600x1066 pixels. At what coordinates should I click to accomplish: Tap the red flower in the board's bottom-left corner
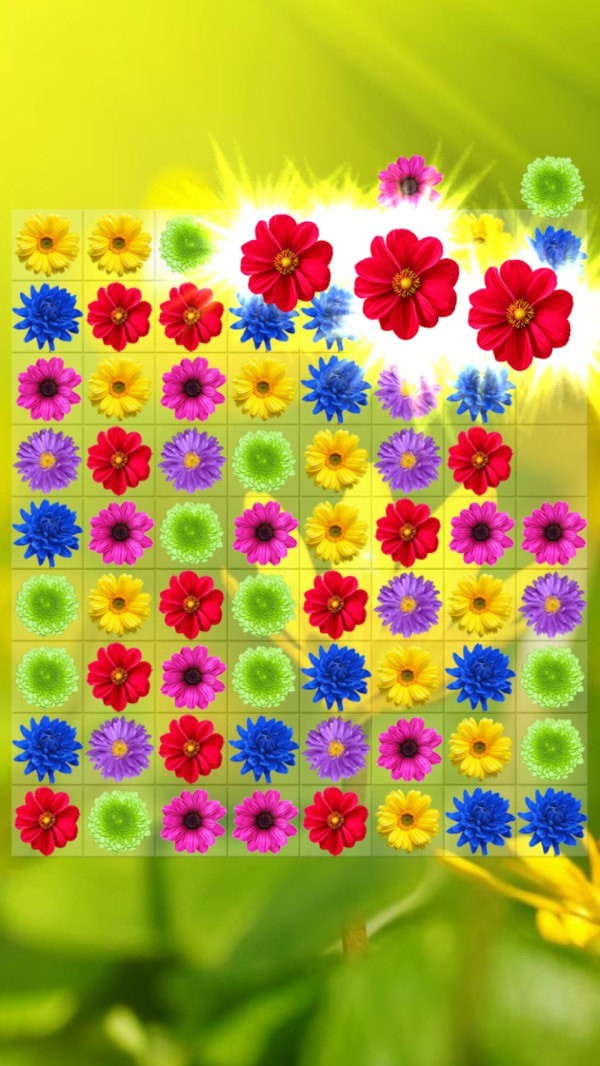(47, 820)
